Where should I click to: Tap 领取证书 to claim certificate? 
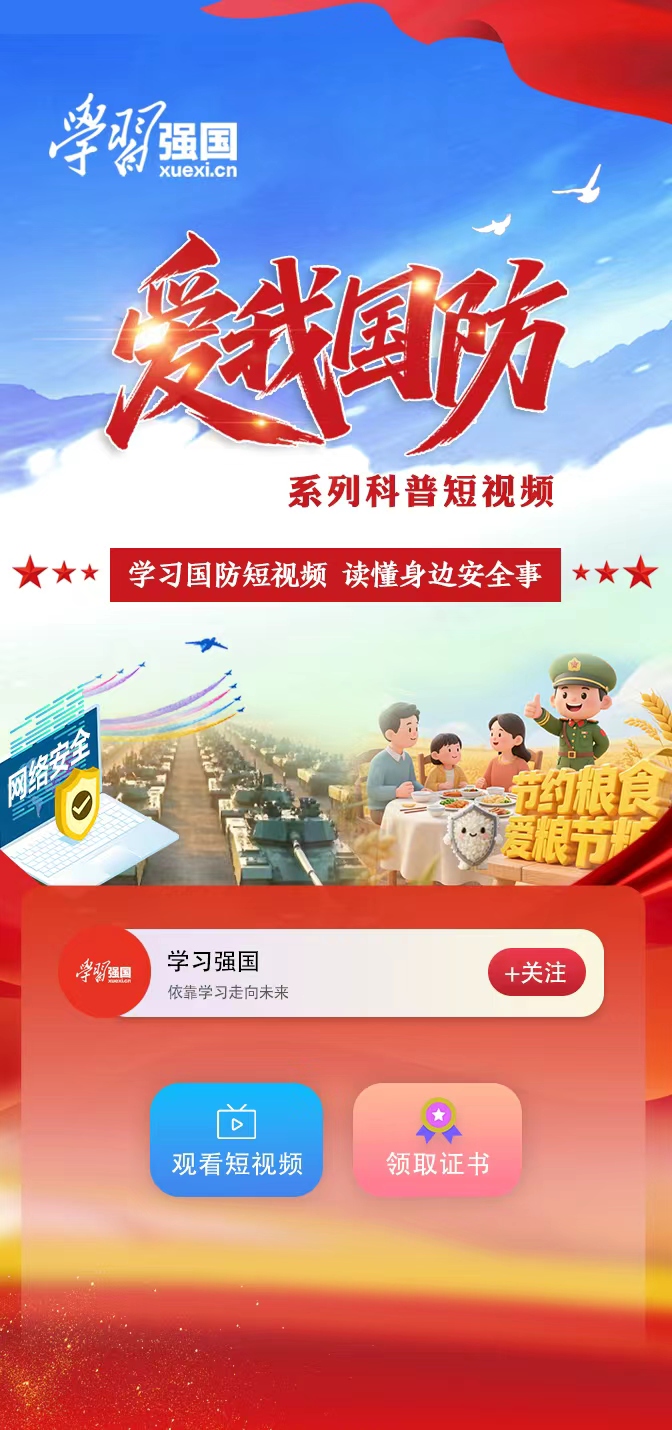click(438, 1140)
